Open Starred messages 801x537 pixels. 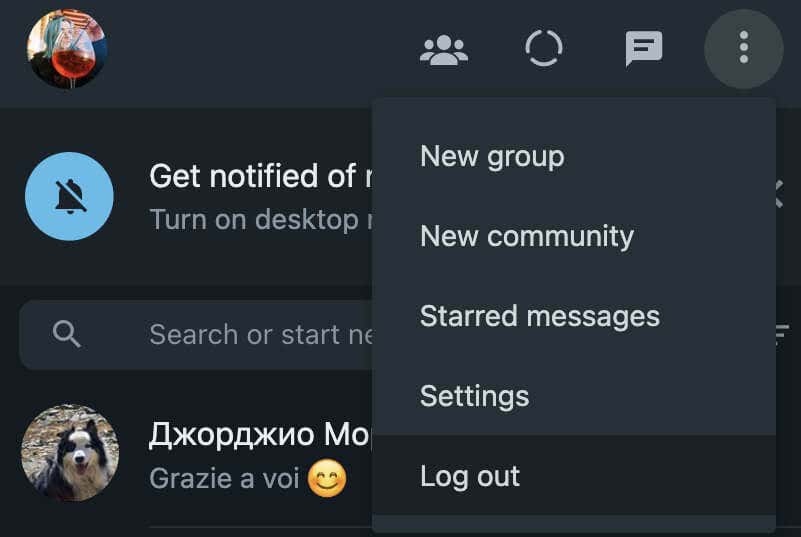point(539,316)
